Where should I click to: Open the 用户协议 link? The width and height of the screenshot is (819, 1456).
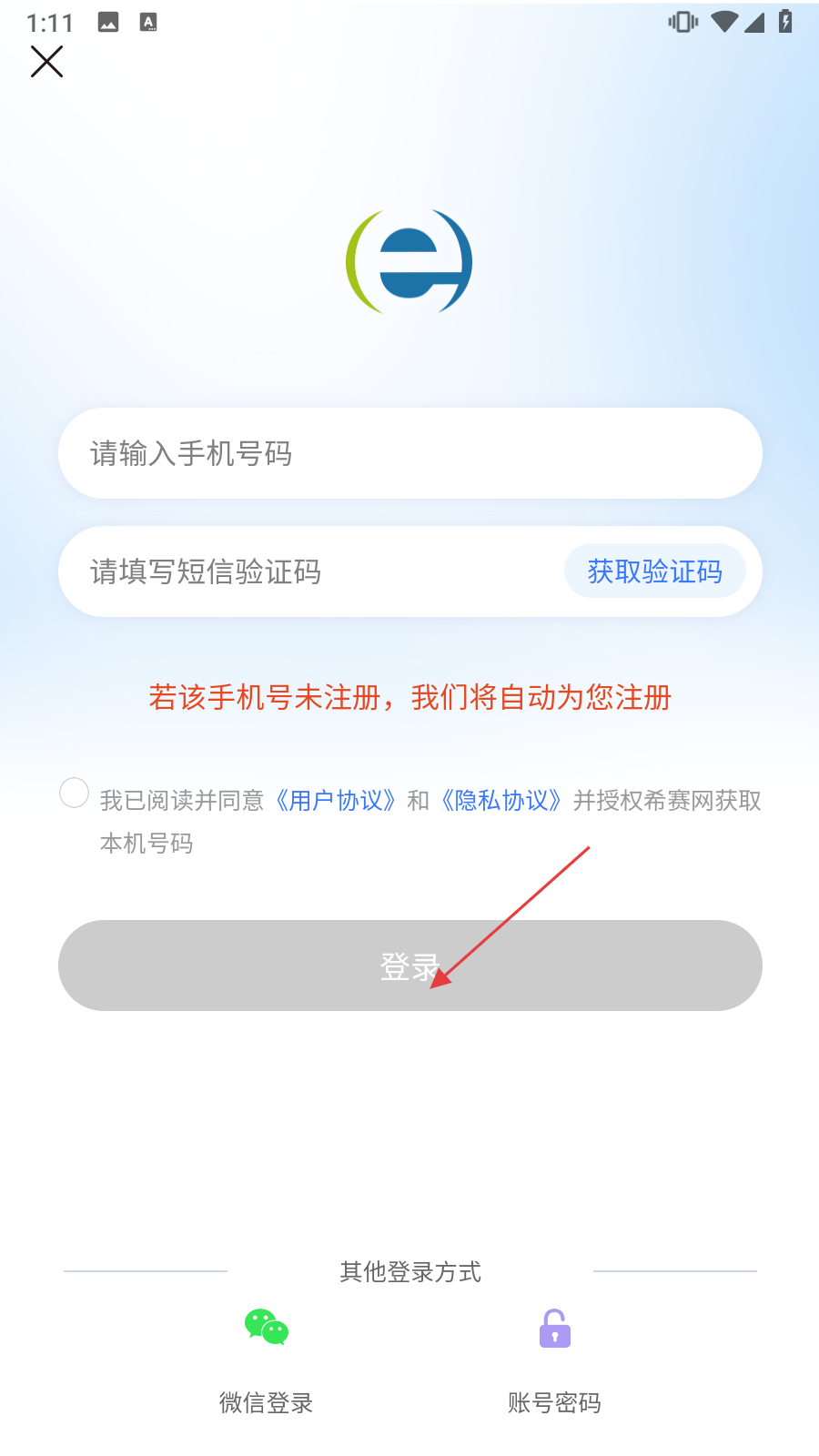[x=336, y=801]
